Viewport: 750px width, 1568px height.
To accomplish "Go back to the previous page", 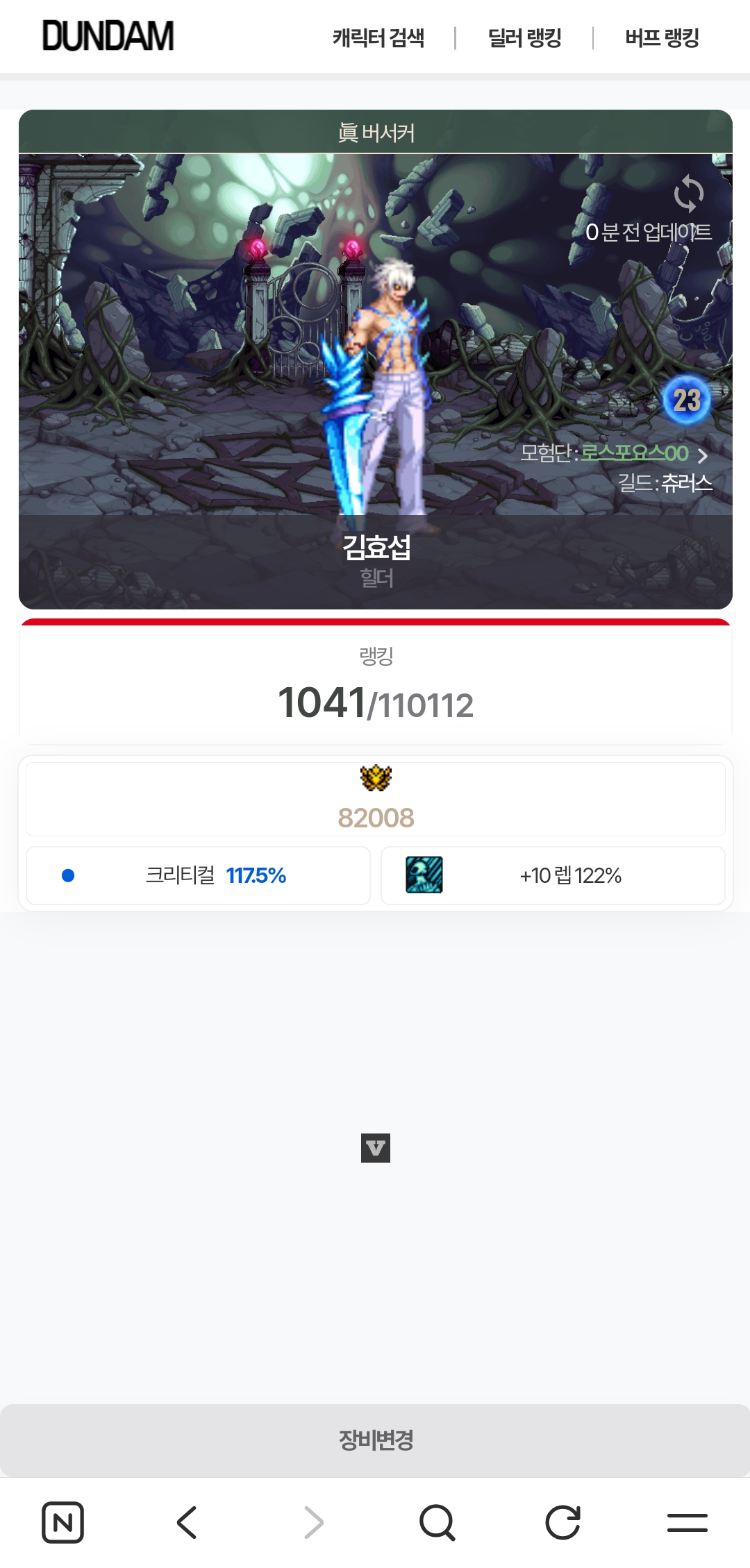I will [x=187, y=1523].
